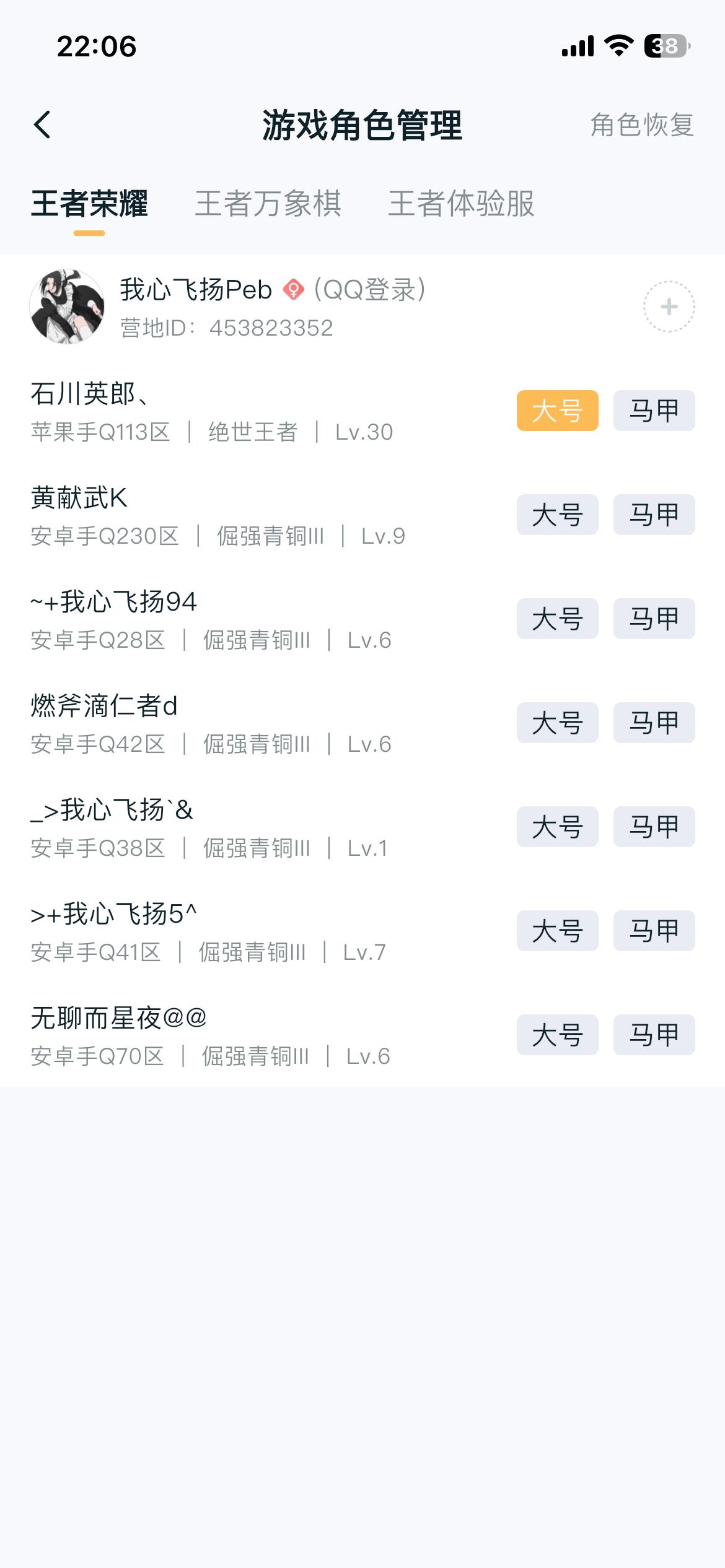
Task: Toggle 大号 status for 无聊而星夜@@
Action: click(556, 1035)
